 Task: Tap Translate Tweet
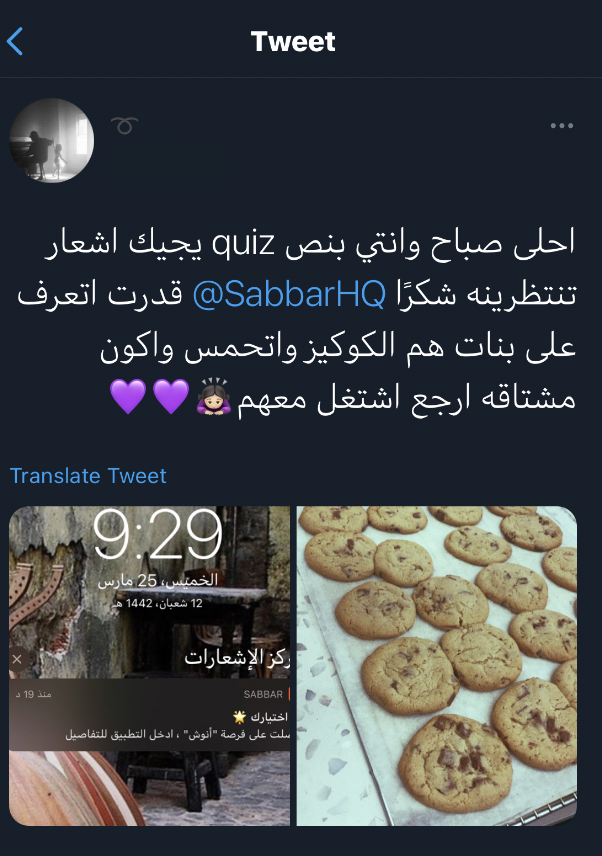point(88,476)
